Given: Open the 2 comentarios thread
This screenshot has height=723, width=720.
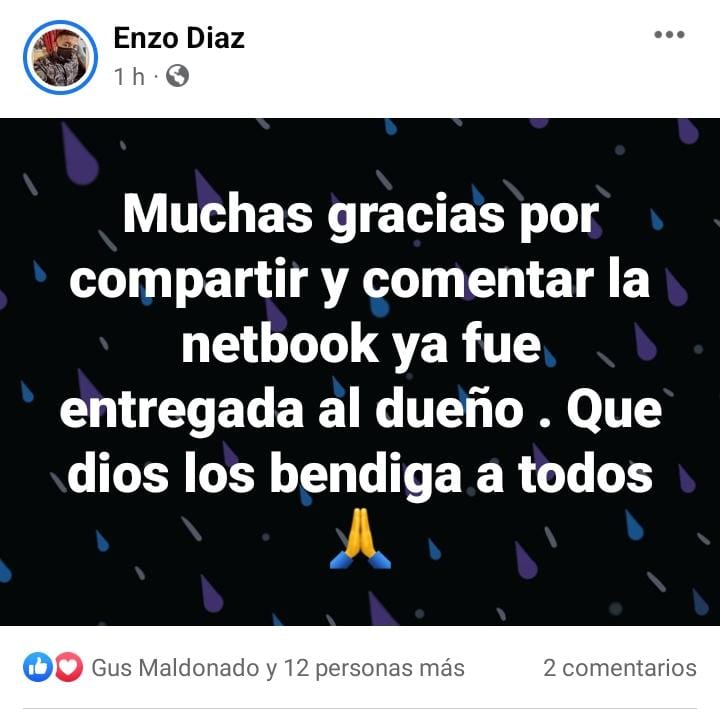Looking at the screenshot, I should pos(620,668).
